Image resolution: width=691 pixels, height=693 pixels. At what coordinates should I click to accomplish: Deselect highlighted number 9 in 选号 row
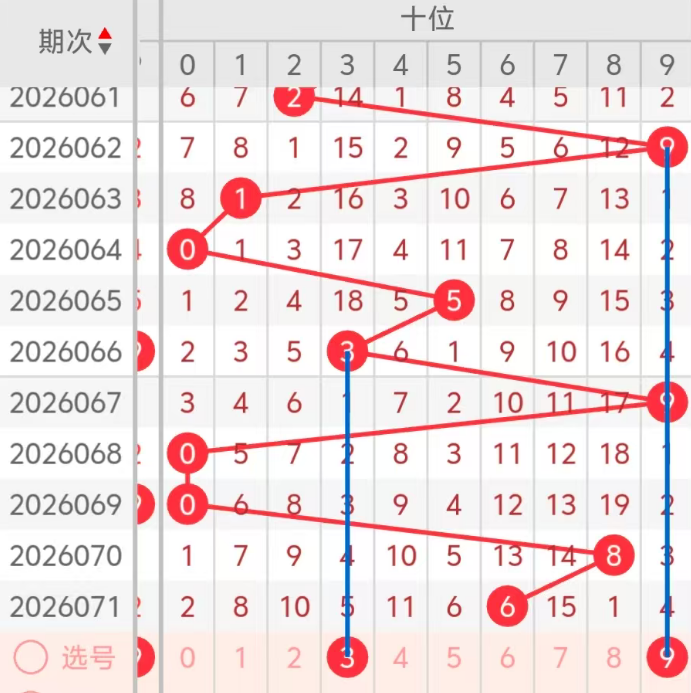coord(667,657)
